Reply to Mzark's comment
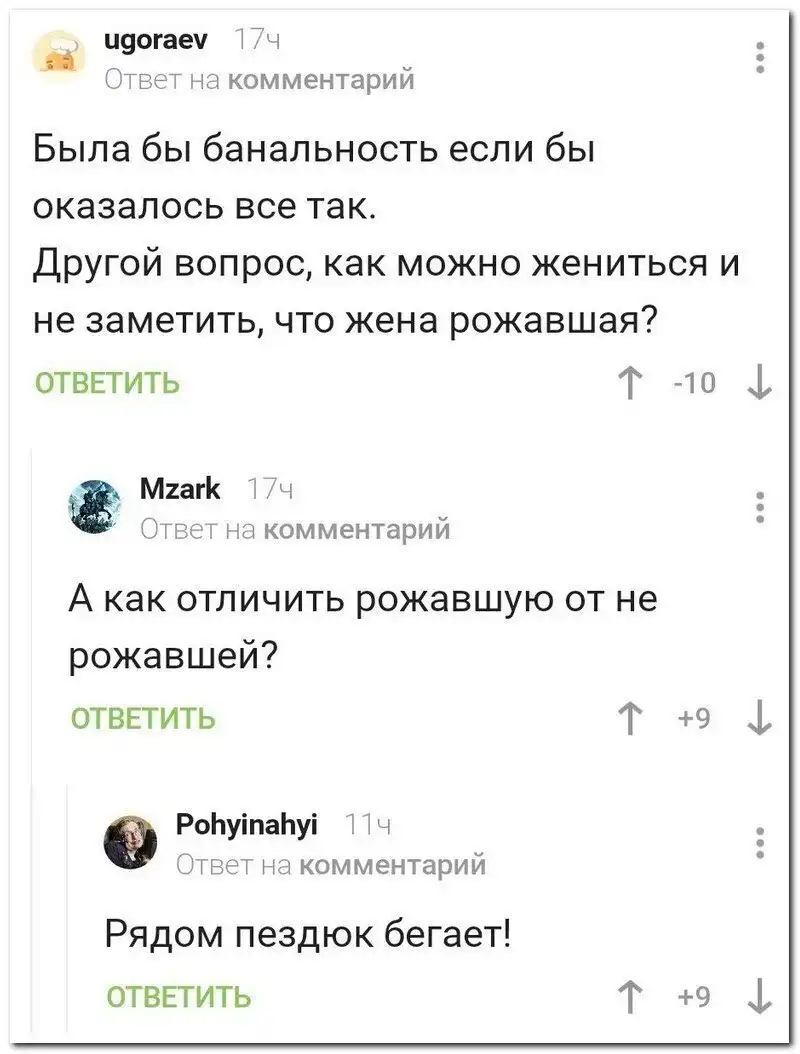This screenshot has height=1054, width=800. click(142, 717)
